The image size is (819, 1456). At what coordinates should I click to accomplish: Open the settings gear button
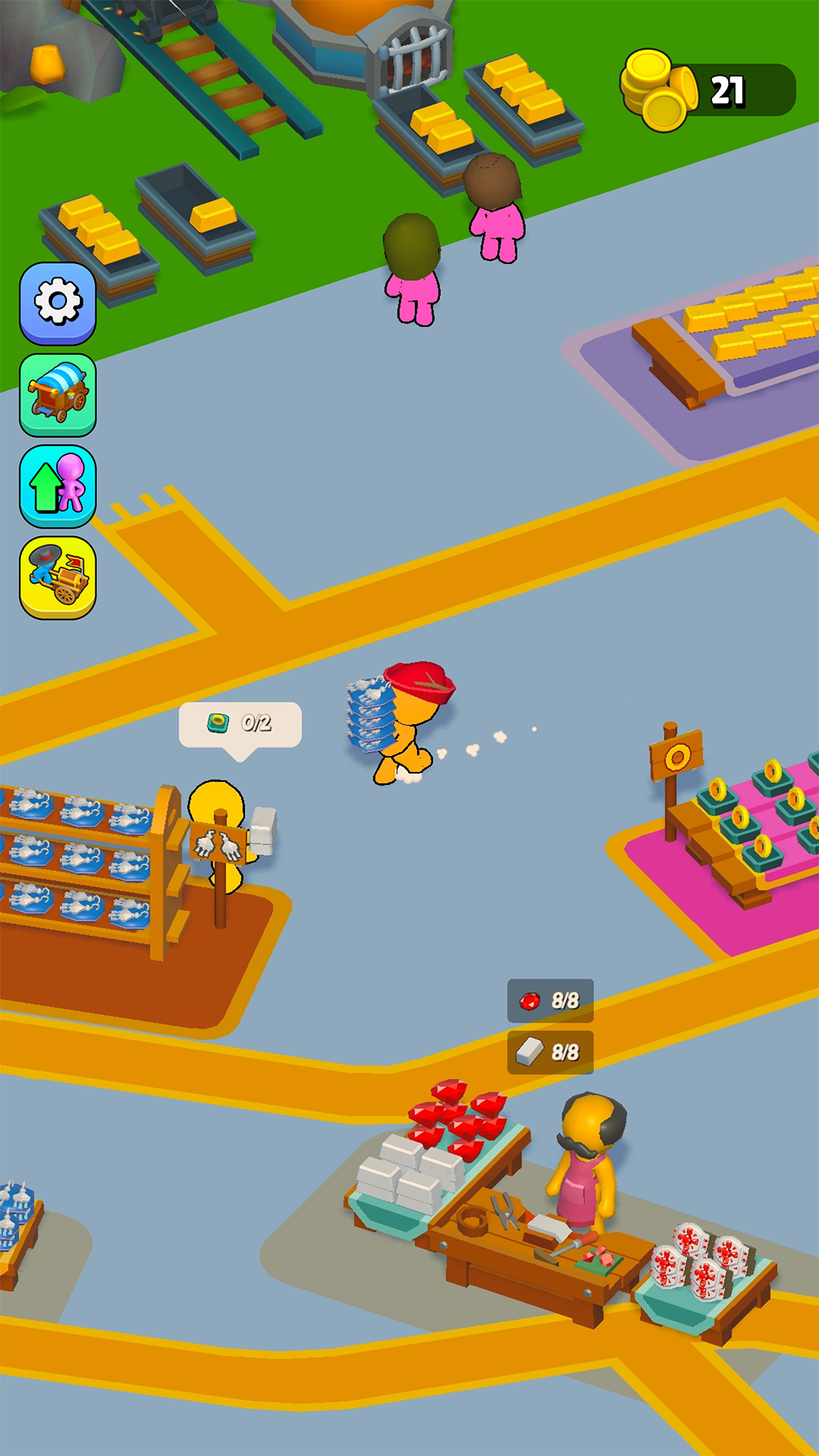coord(58,303)
